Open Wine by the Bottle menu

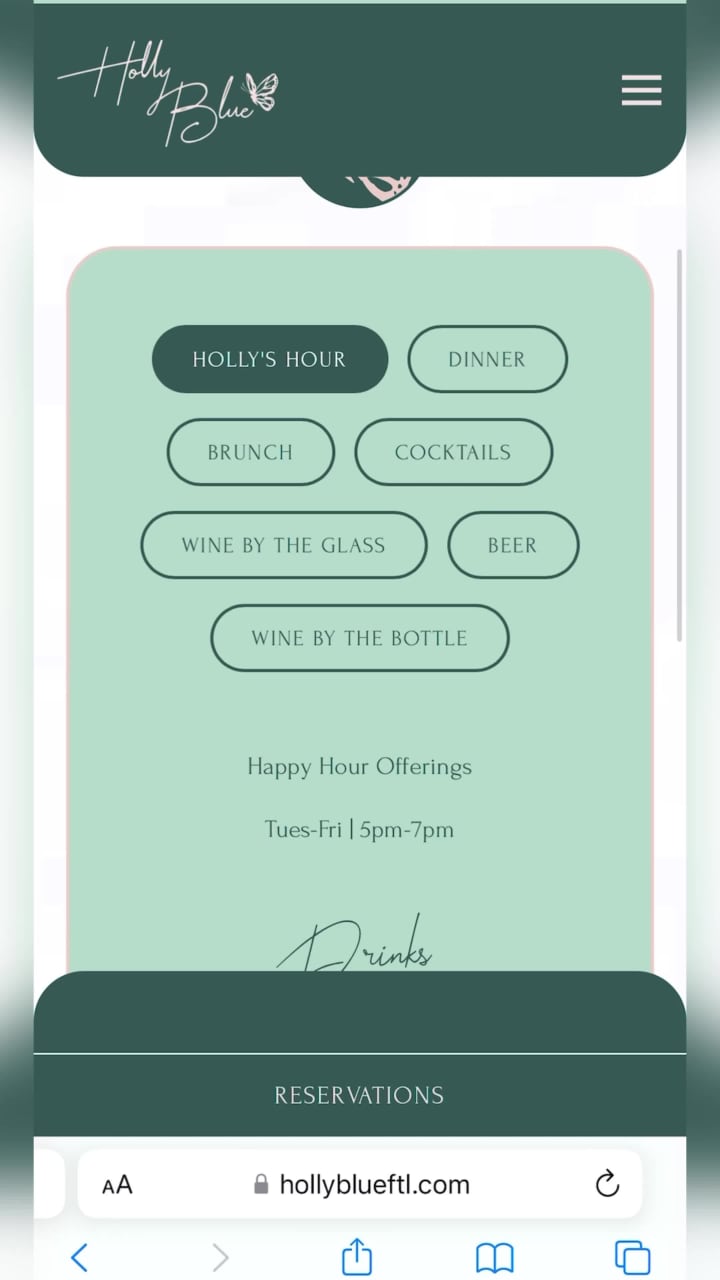pos(359,638)
